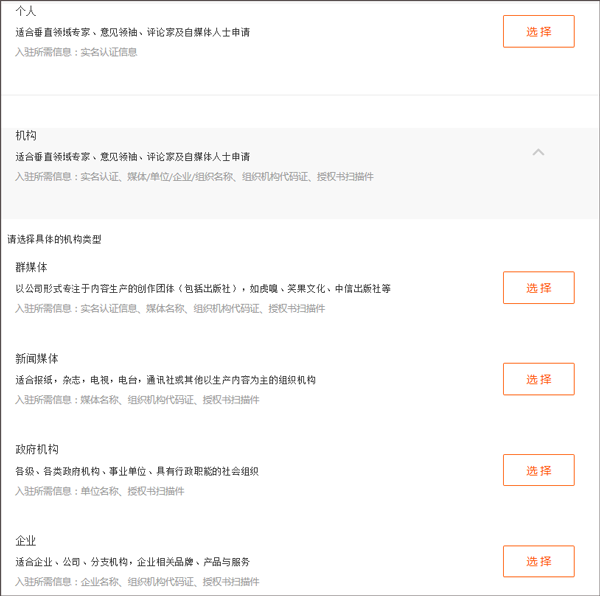Screen dimensions: 600x596
Task: Tap 选择 next to 个人
Action: pos(538,32)
